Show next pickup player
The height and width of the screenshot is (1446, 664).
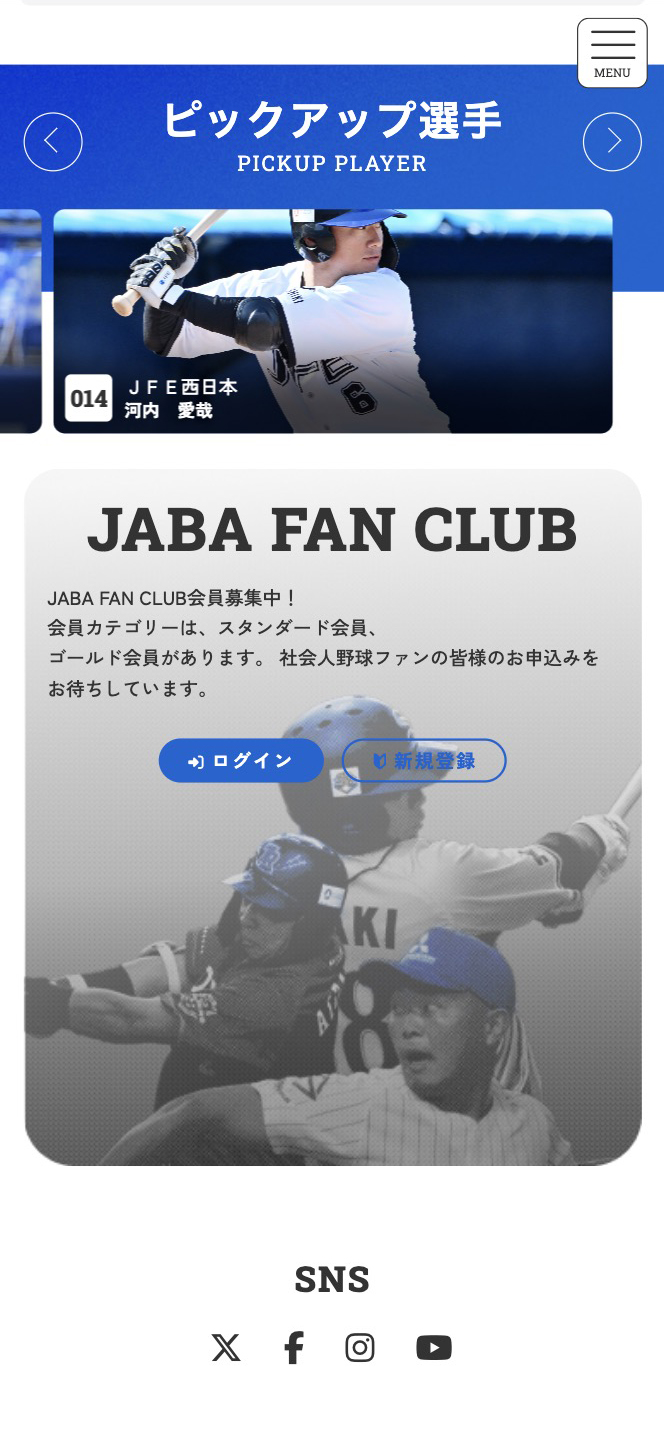[x=612, y=142]
